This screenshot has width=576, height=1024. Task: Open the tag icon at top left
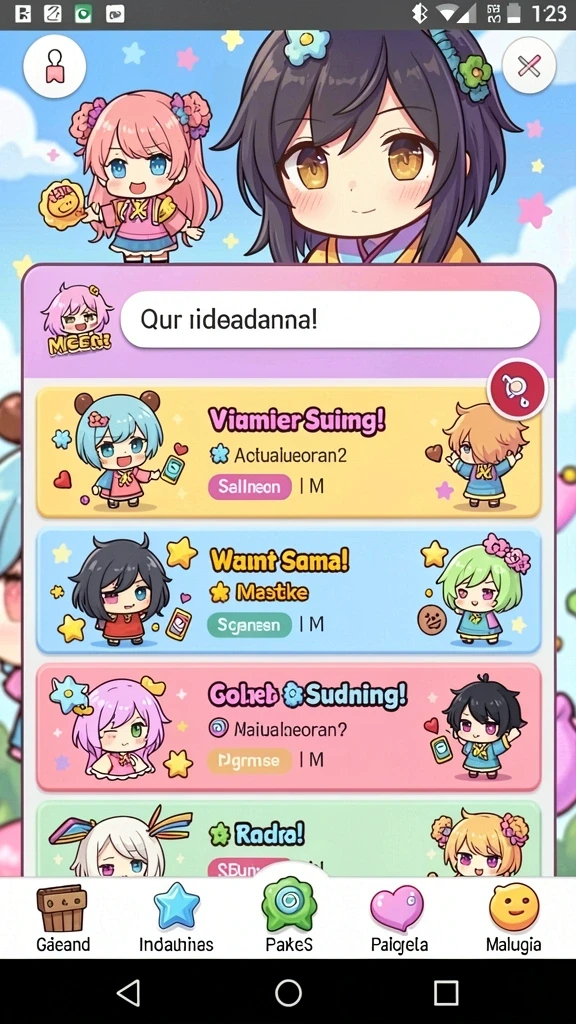[x=55, y=65]
